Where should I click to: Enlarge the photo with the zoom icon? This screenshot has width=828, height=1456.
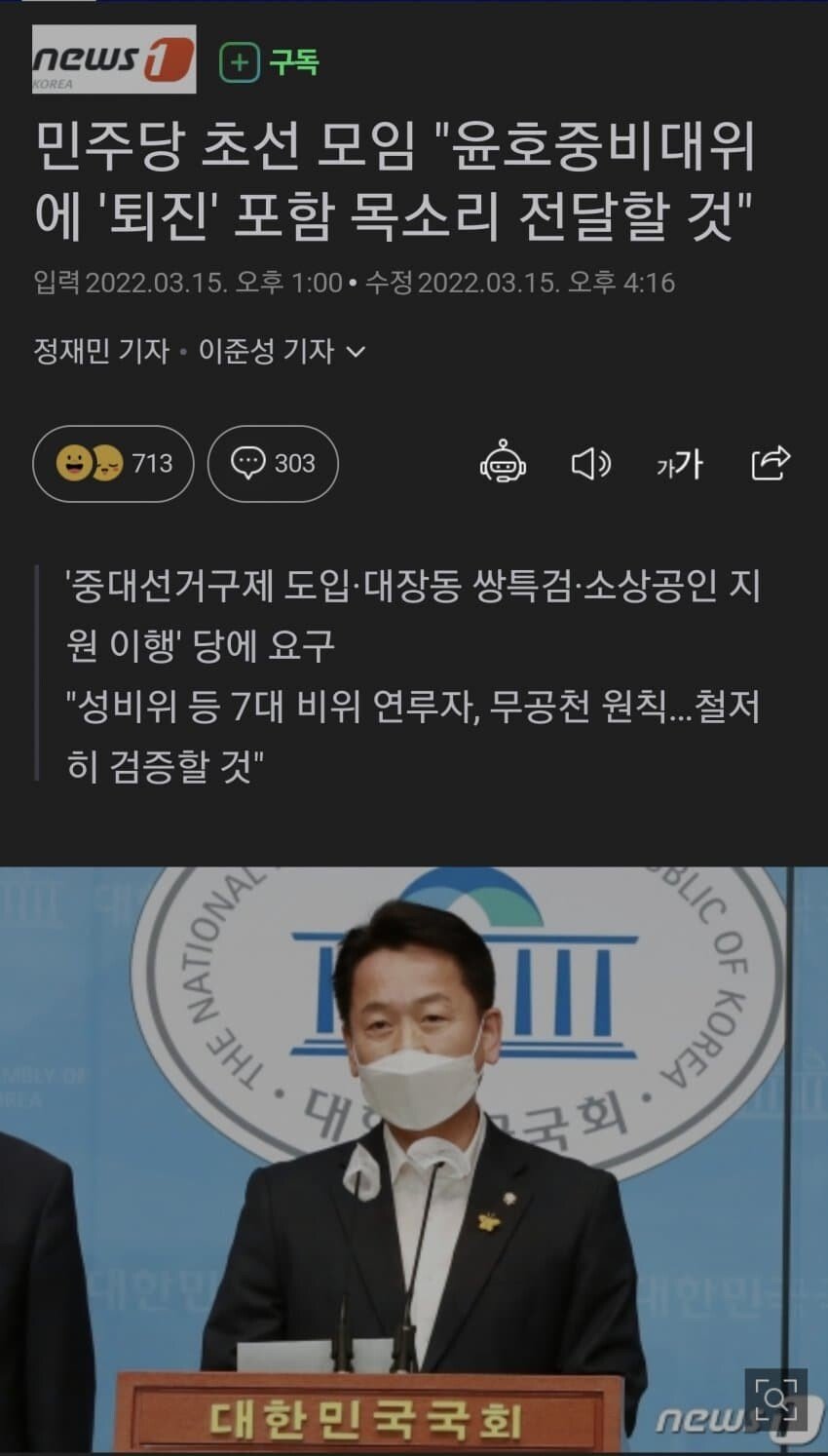click(x=777, y=1400)
